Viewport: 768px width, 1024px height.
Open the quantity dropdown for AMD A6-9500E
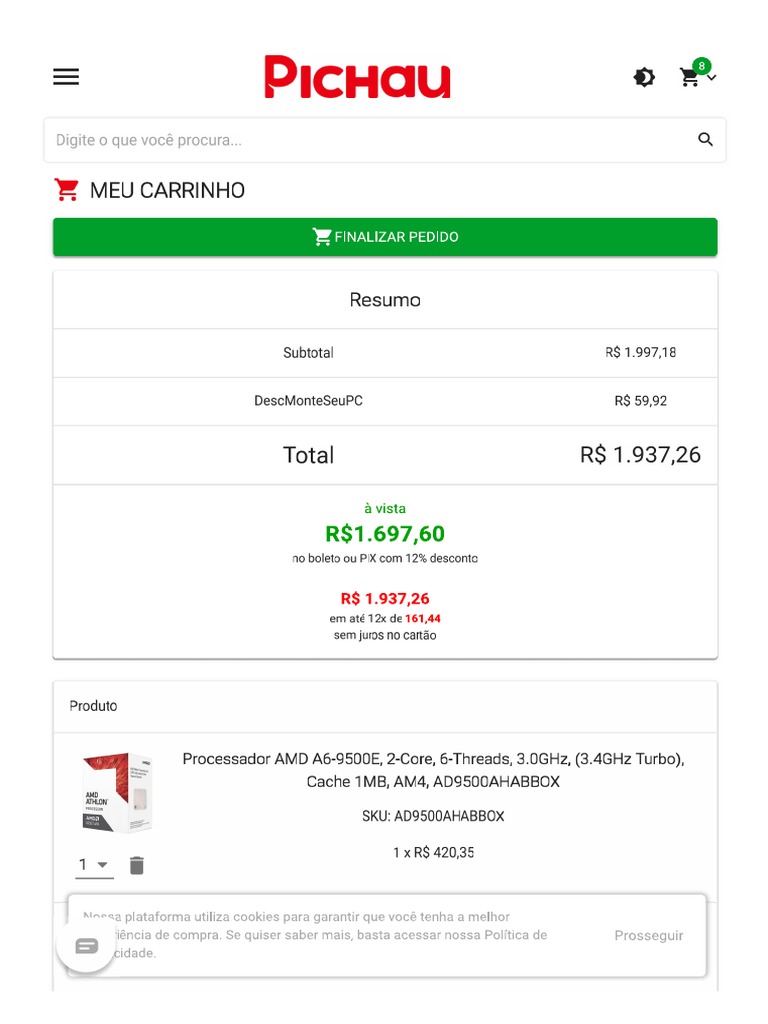click(x=94, y=865)
